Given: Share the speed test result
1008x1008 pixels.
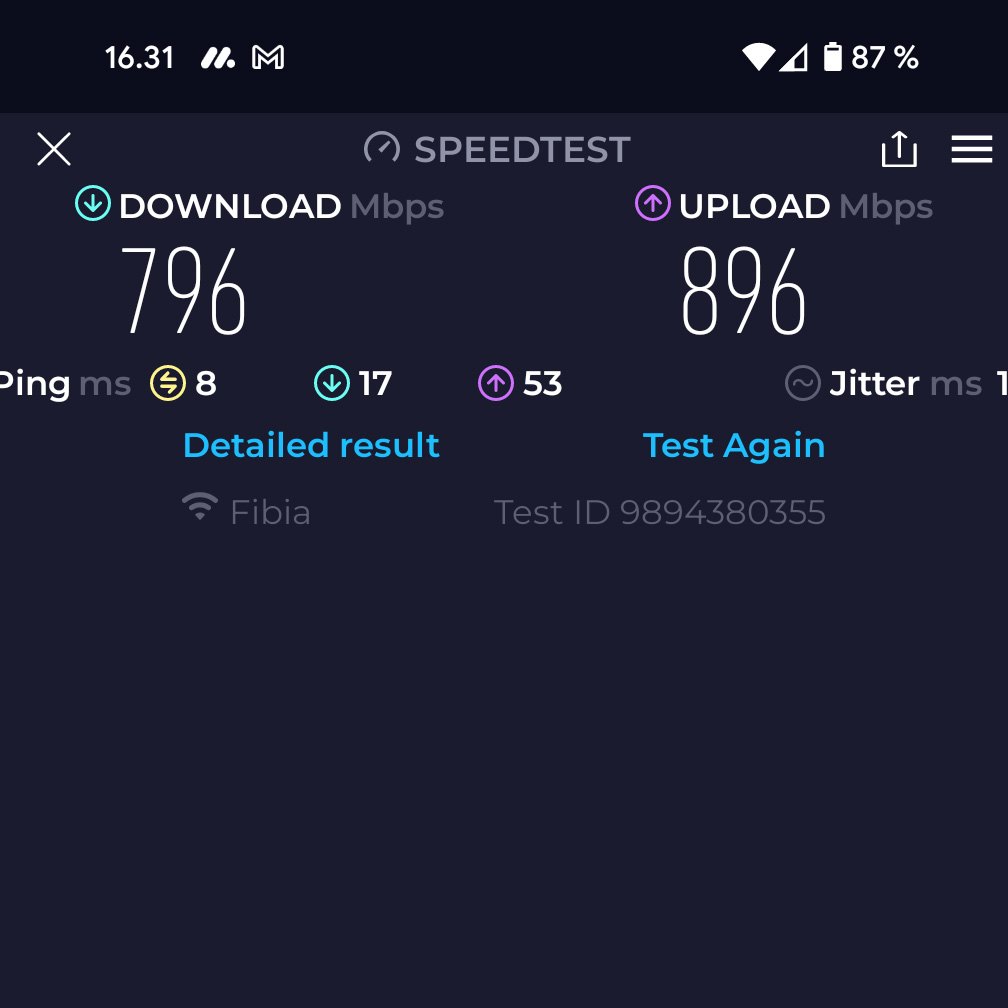Looking at the screenshot, I should [898, 150].
